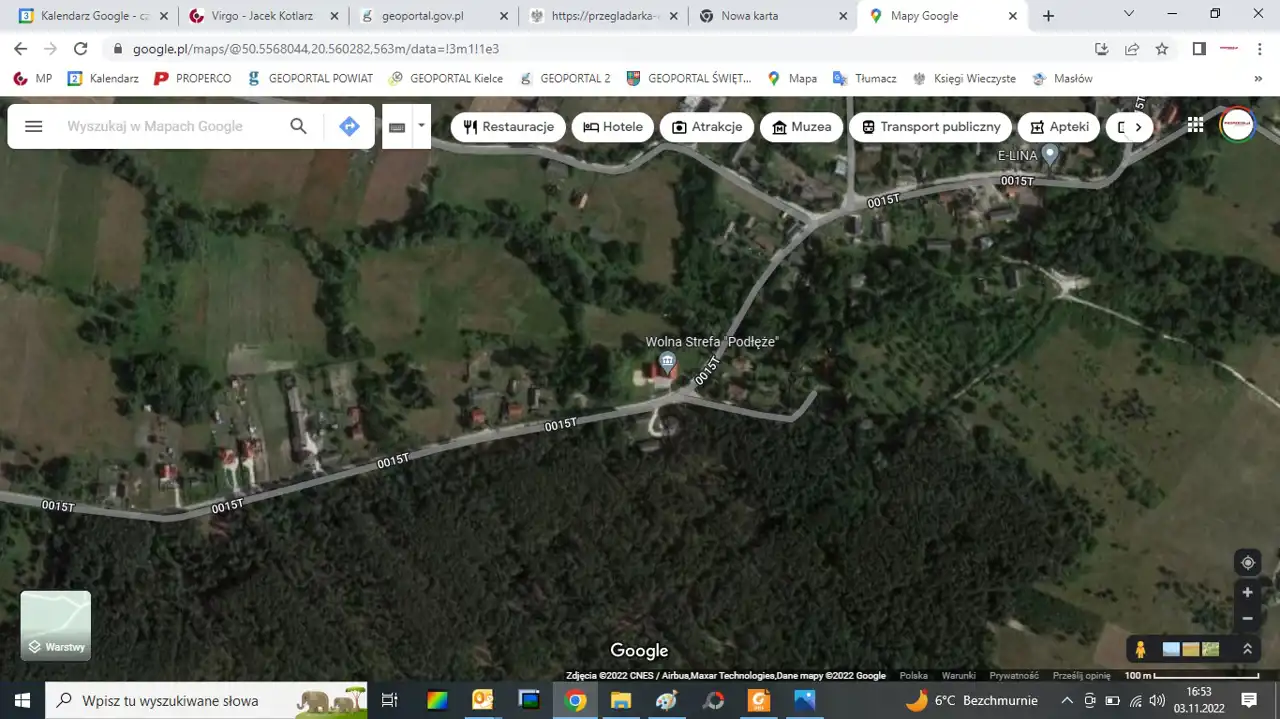The width and height of the screenshot is (1280, 719).
Task: Tap the Apteki category chip
Action: pyautogui.click(x=1059, y=127)
